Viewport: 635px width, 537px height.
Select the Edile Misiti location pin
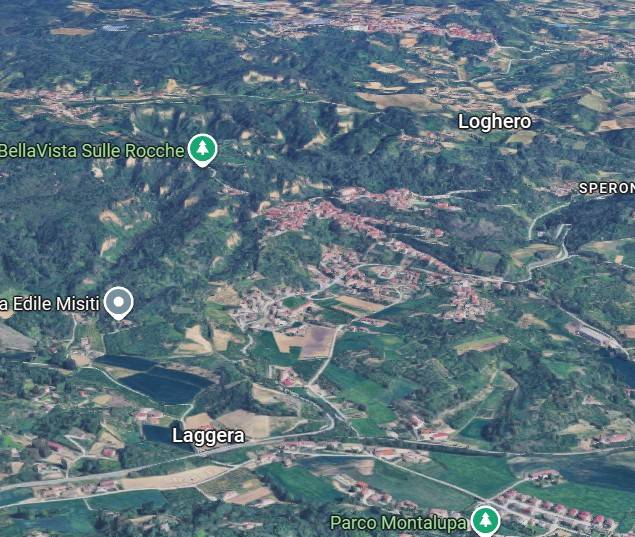pos(119,301)
